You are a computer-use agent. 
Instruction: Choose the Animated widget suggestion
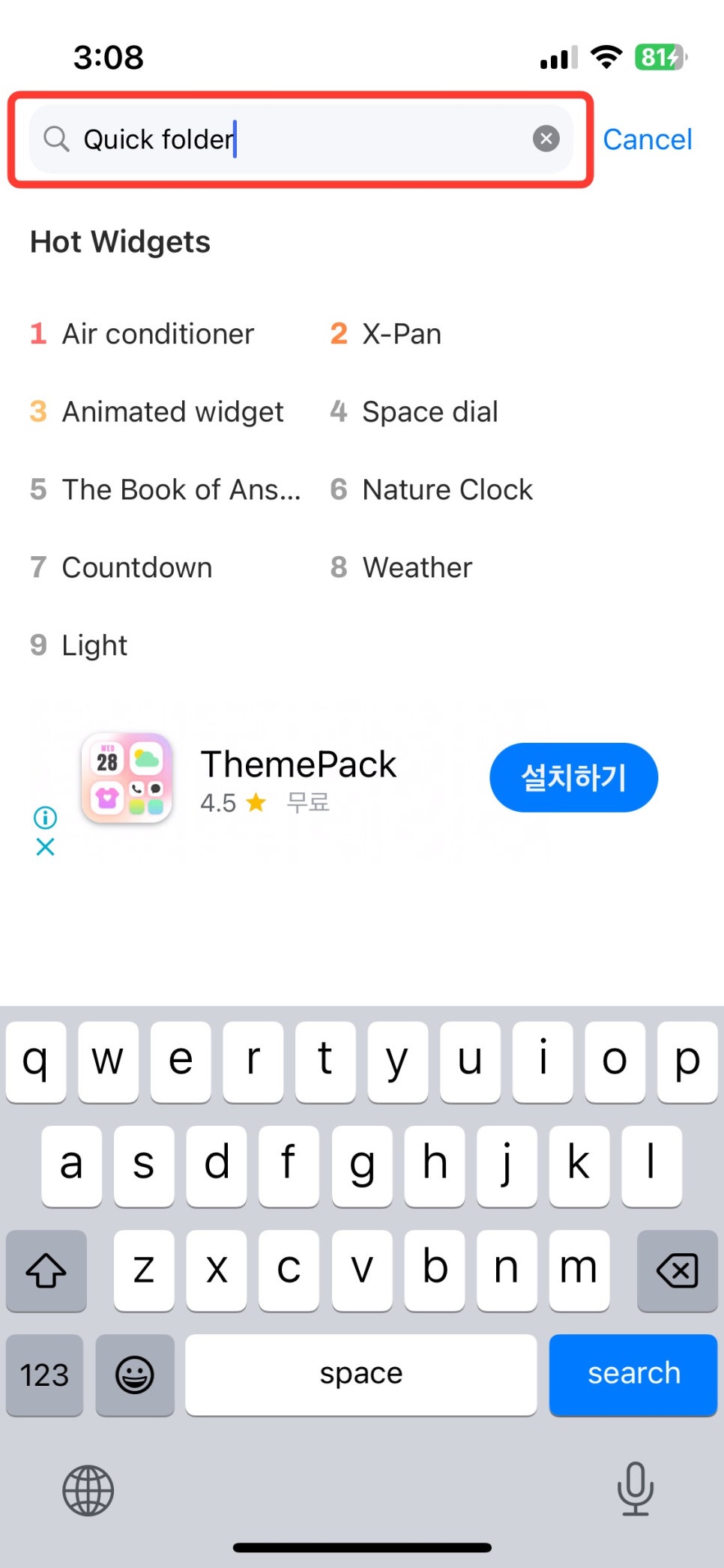157,411
